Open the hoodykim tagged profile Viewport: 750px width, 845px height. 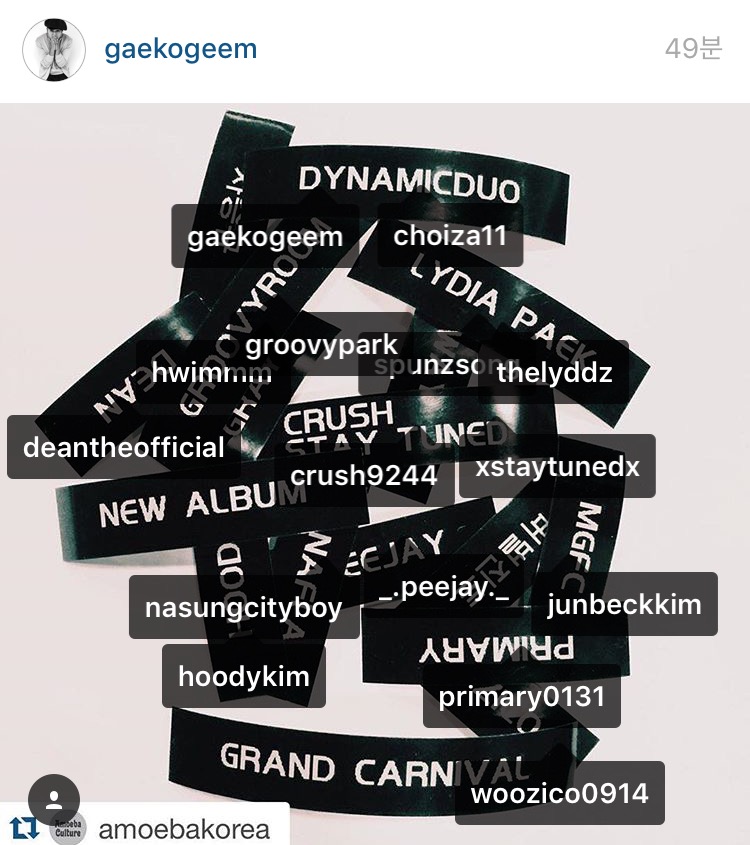pos(243,676)
